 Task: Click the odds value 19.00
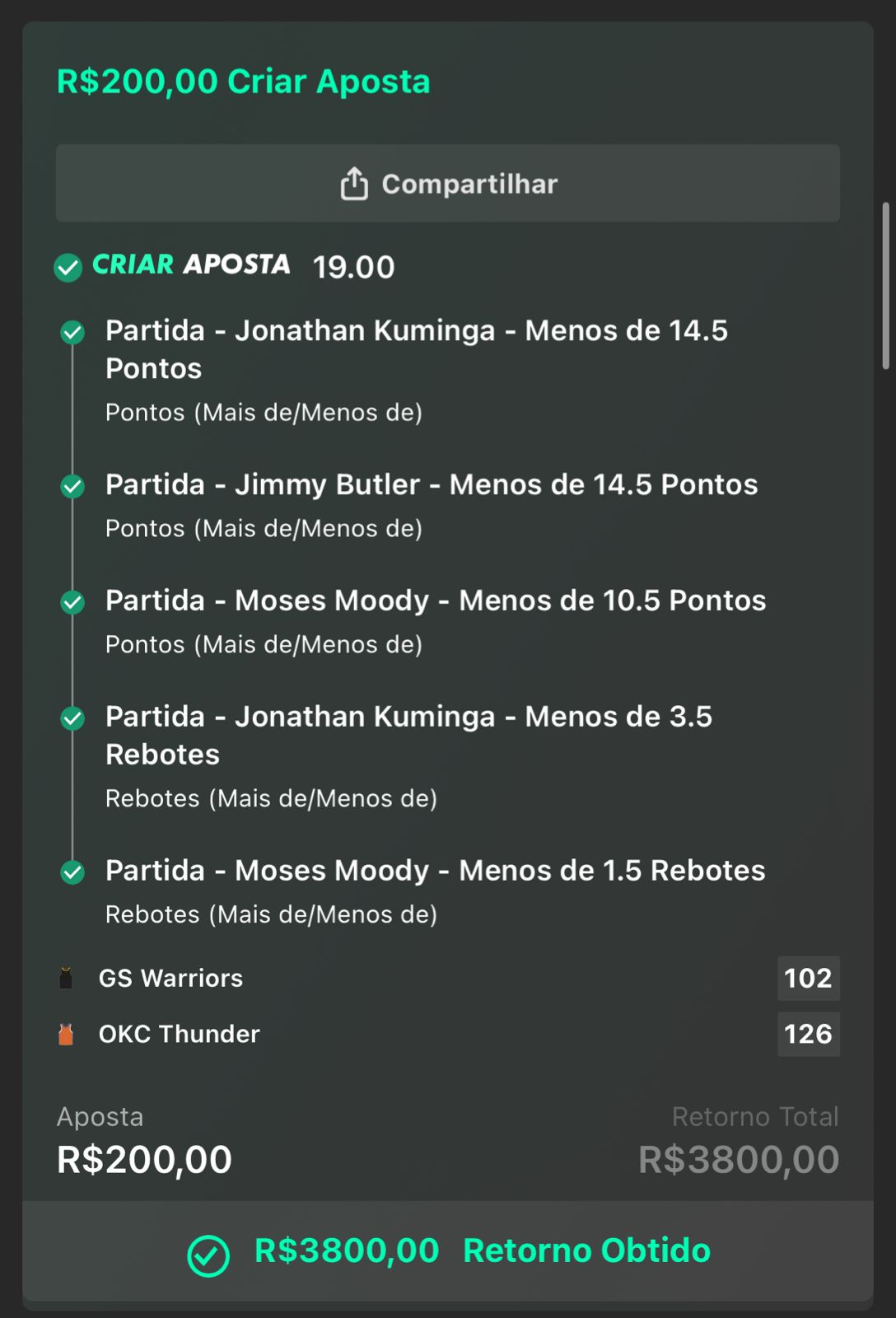(x=352, y=267)
